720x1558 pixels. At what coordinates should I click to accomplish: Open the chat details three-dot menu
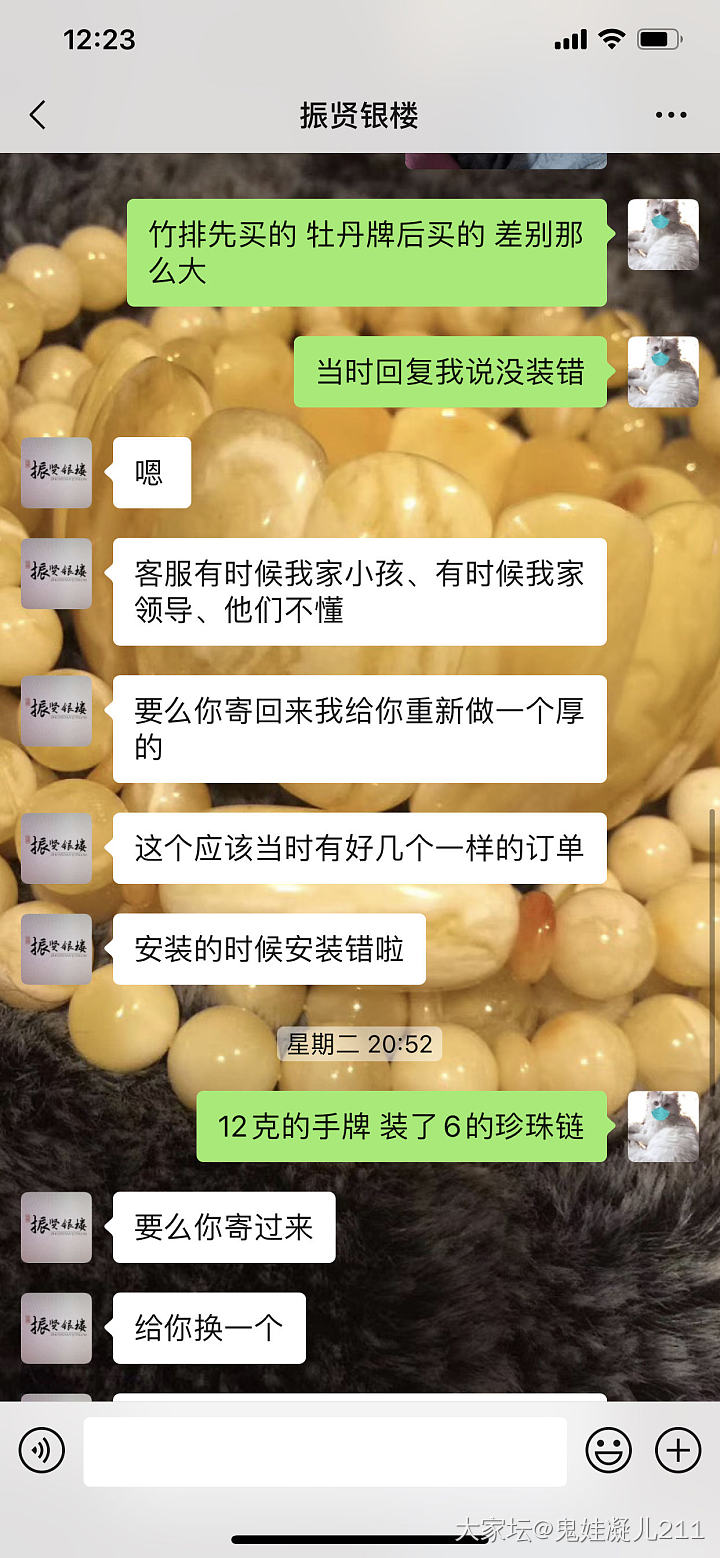pyautogui.click(x=670, y=116)
